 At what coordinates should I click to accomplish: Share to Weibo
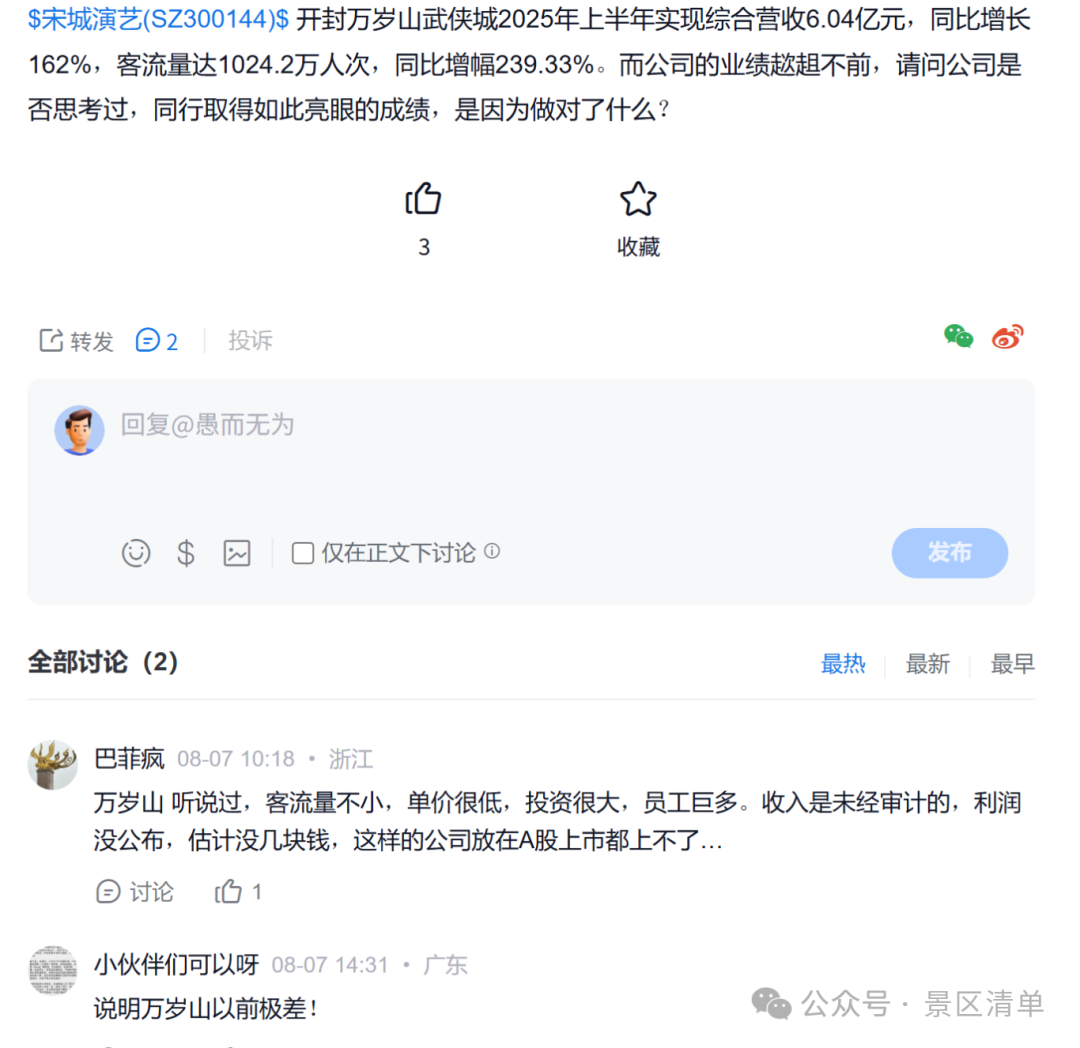point(1008,337)
